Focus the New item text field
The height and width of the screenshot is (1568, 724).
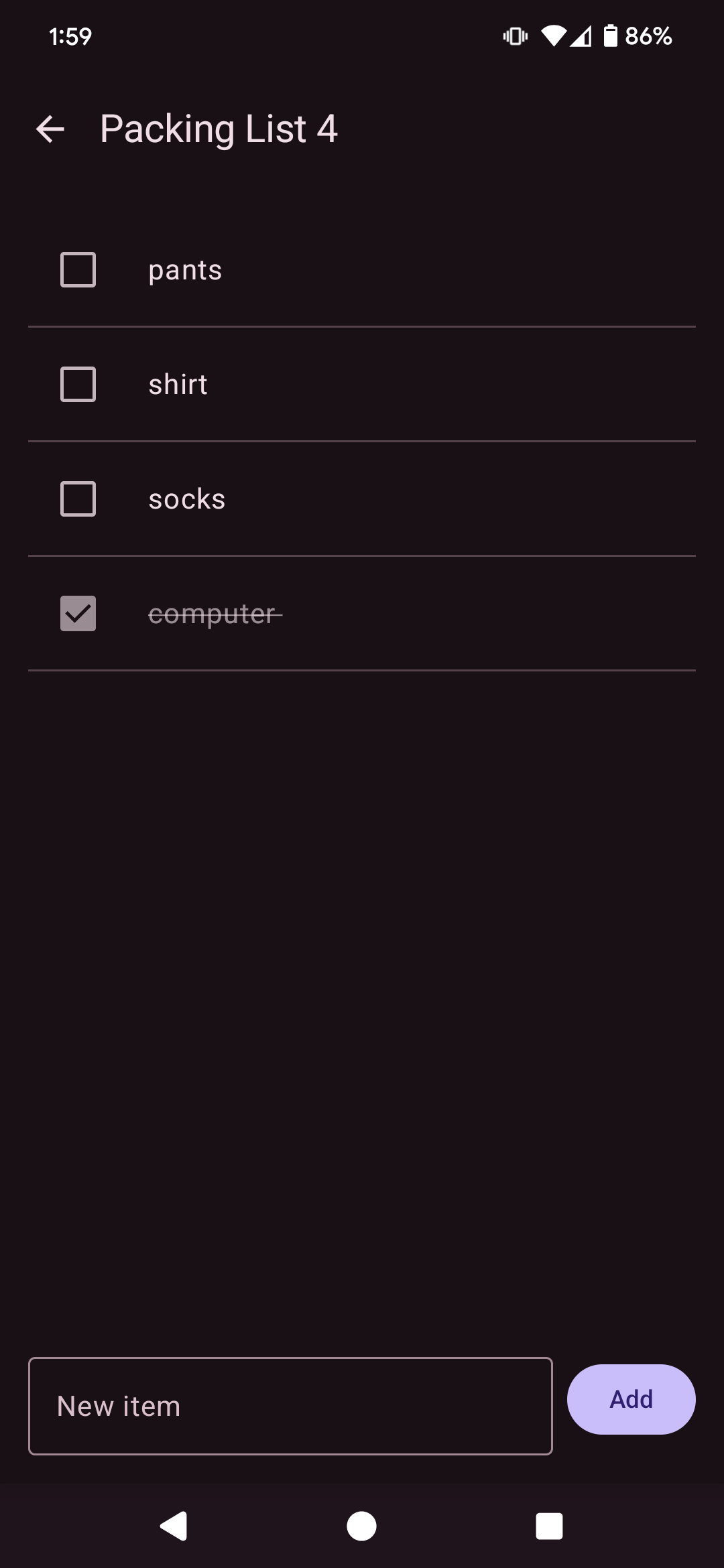[290, 1406]
